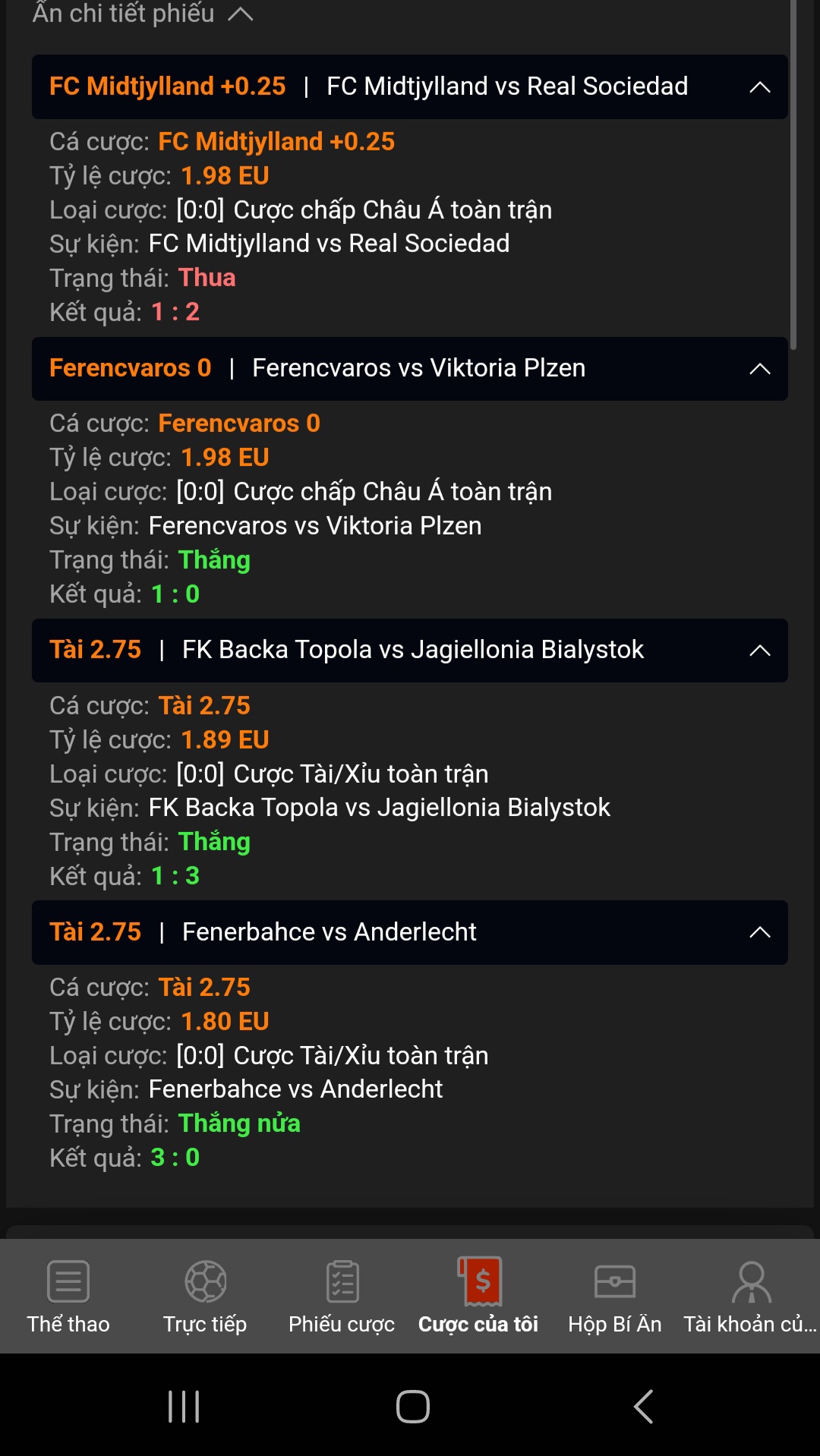This screenshot has height=1456, width=820.
Task: Go to the Phiếu cược tab
Action: tap(342, 1297)
